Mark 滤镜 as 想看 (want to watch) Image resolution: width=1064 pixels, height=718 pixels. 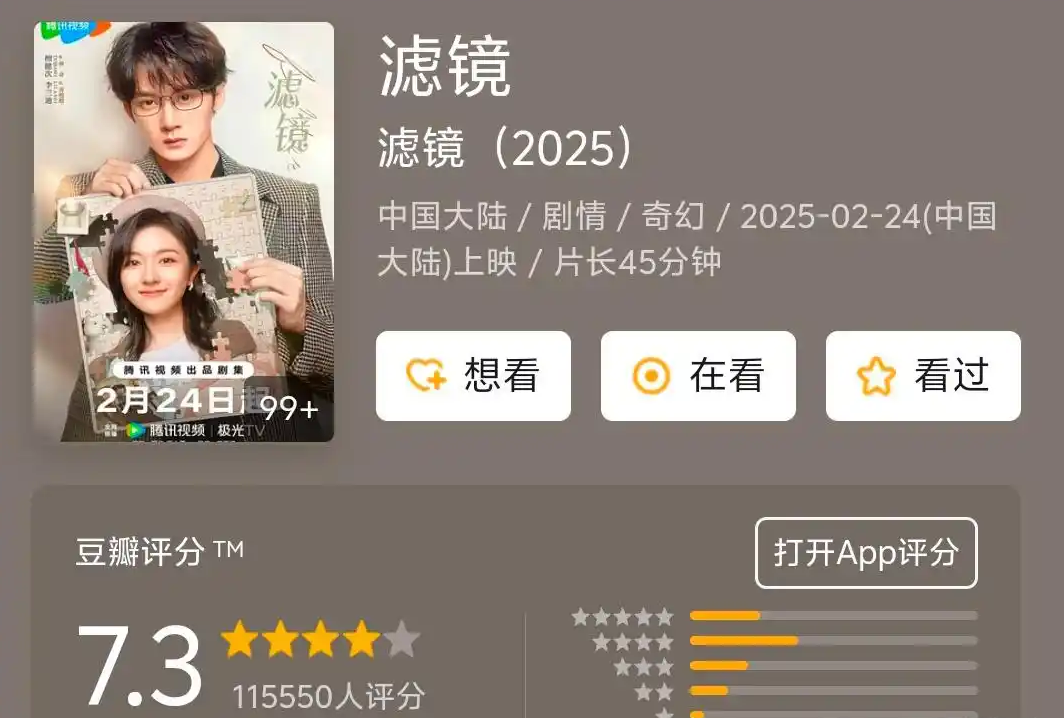click(473, 376)
